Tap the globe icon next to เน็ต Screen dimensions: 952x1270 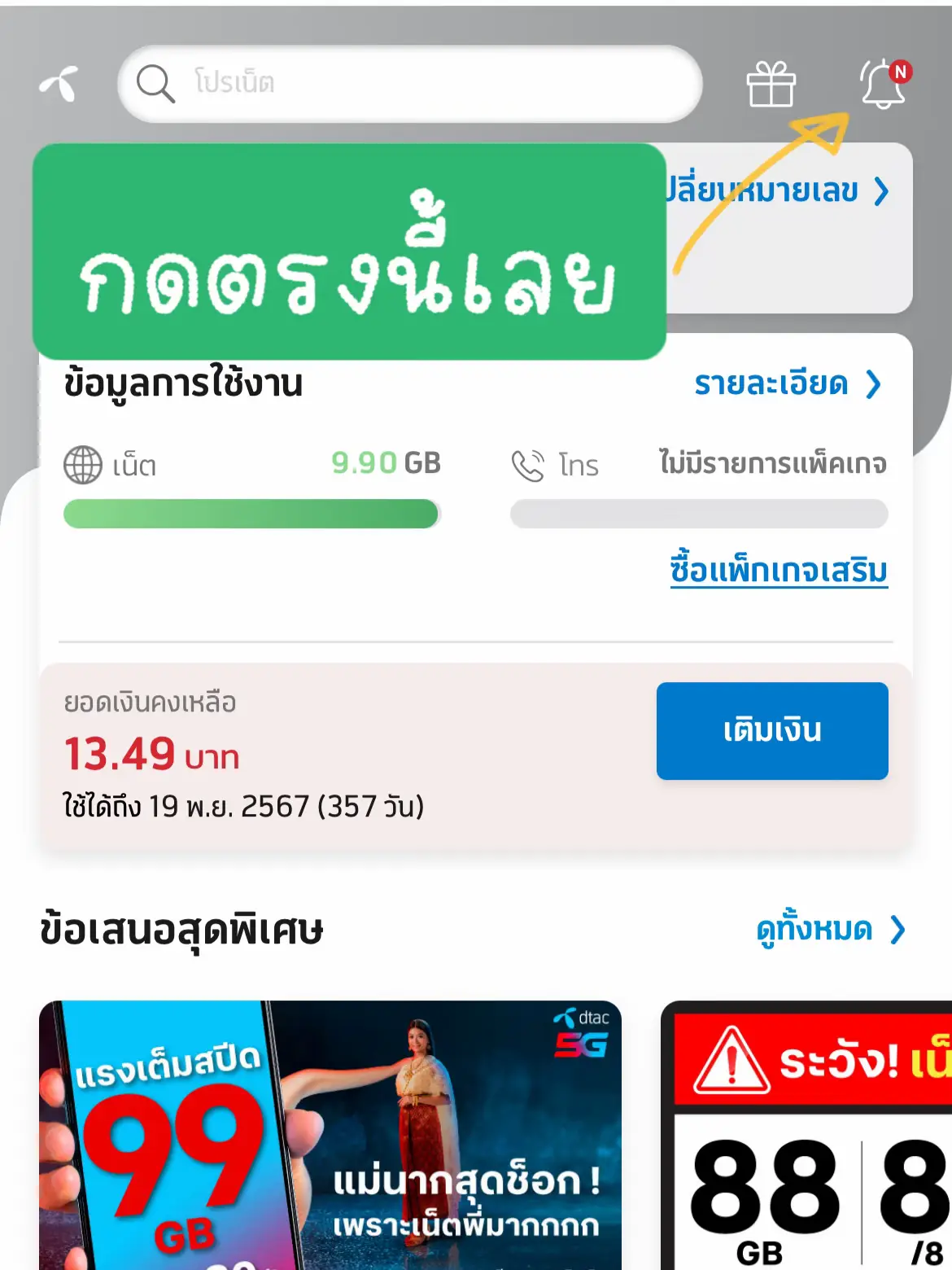click(84, 464)
